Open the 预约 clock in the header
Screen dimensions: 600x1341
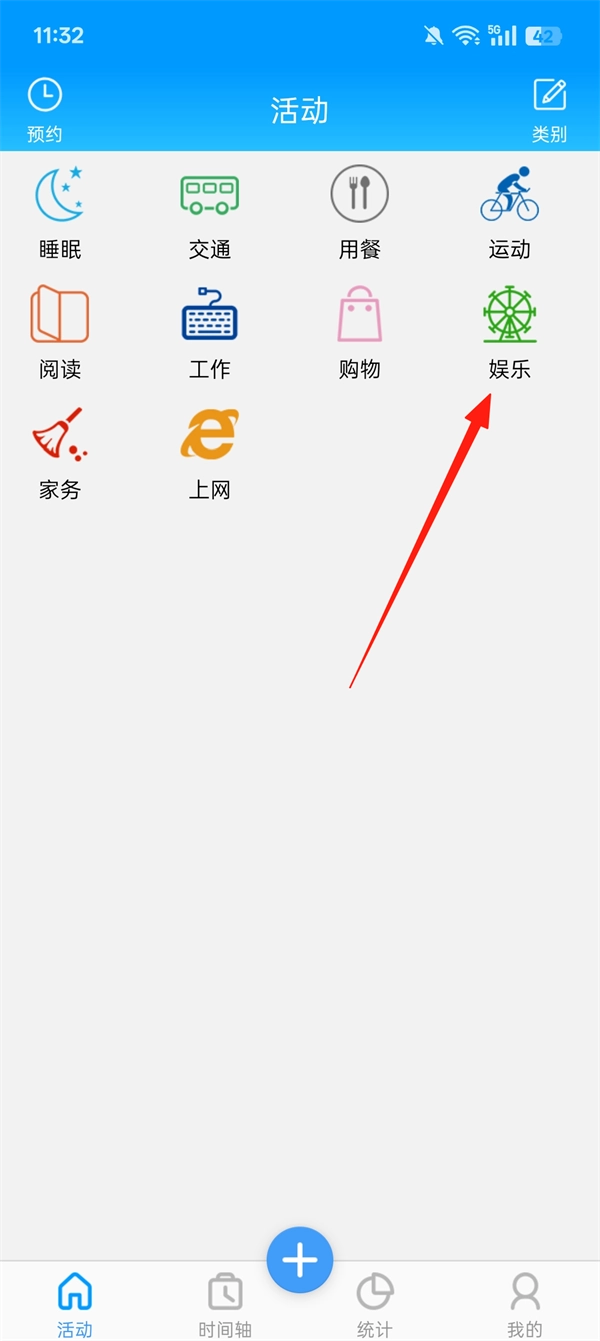[x=44, y=108]
